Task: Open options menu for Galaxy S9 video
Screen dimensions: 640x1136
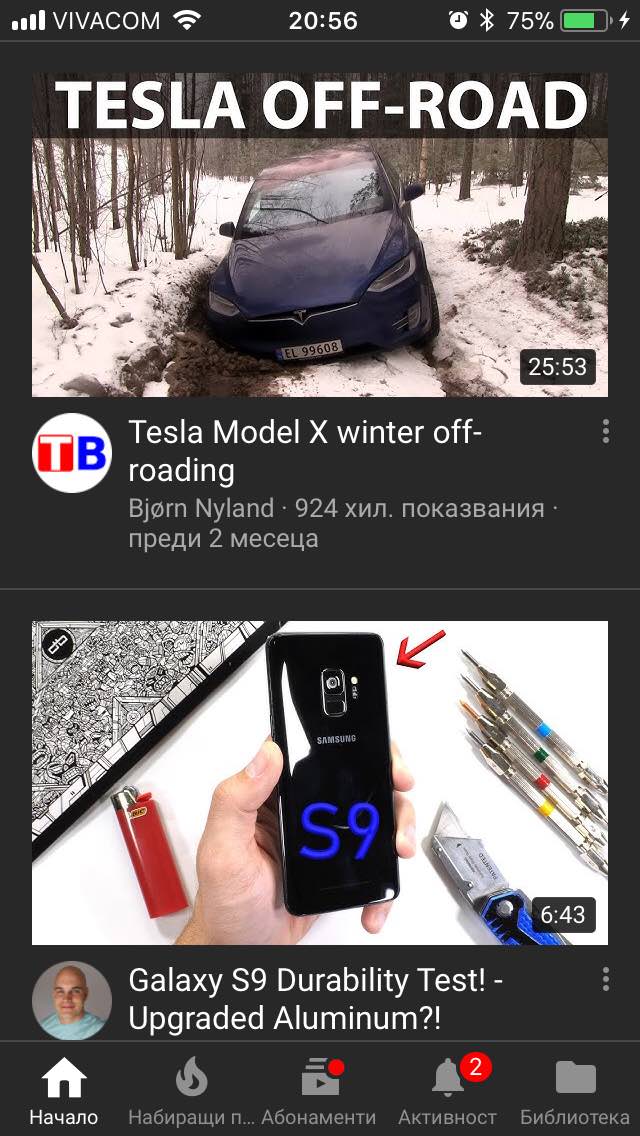Action: pyautogui.click(x=606, y=980)
